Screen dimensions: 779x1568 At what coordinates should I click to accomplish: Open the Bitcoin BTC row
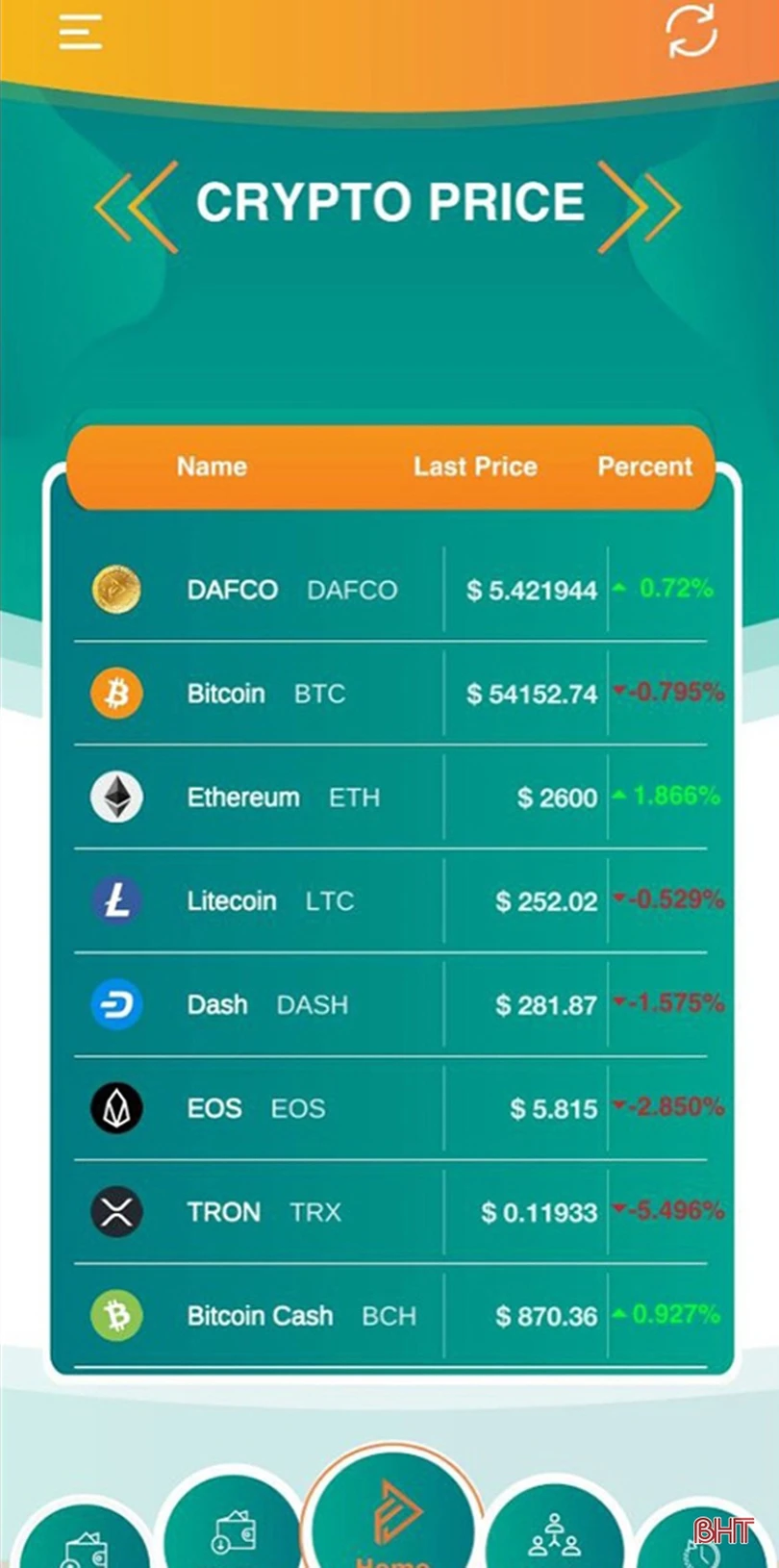click(389, 694)
